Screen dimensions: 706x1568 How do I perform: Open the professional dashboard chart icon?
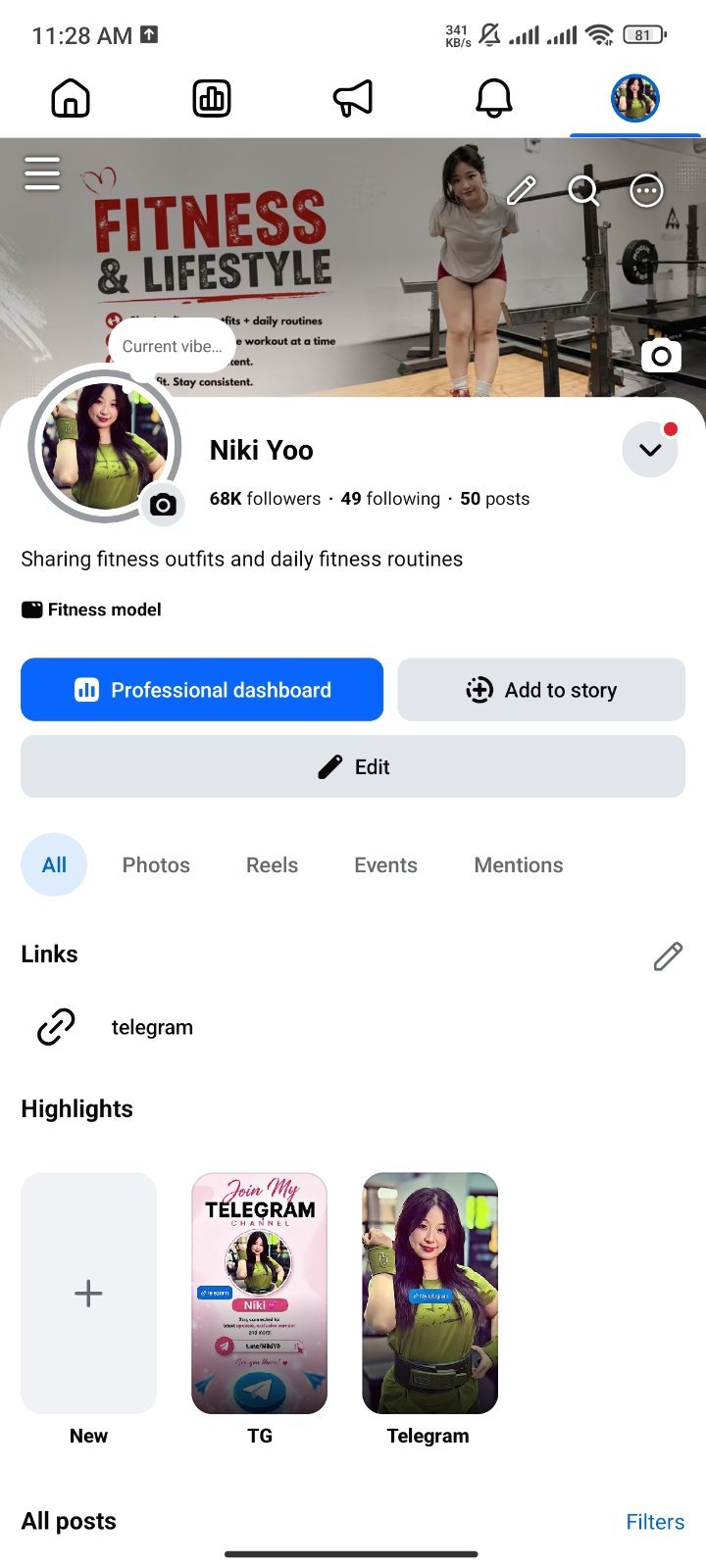click(x=212, y=98)
